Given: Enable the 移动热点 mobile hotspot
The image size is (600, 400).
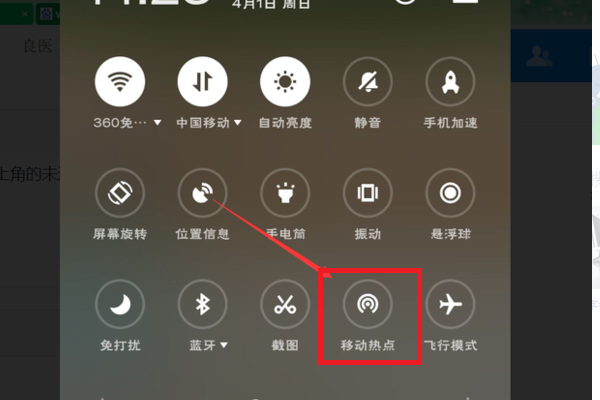Looking at the screenshot, I should pyautogui.click(x=367, y=304).
